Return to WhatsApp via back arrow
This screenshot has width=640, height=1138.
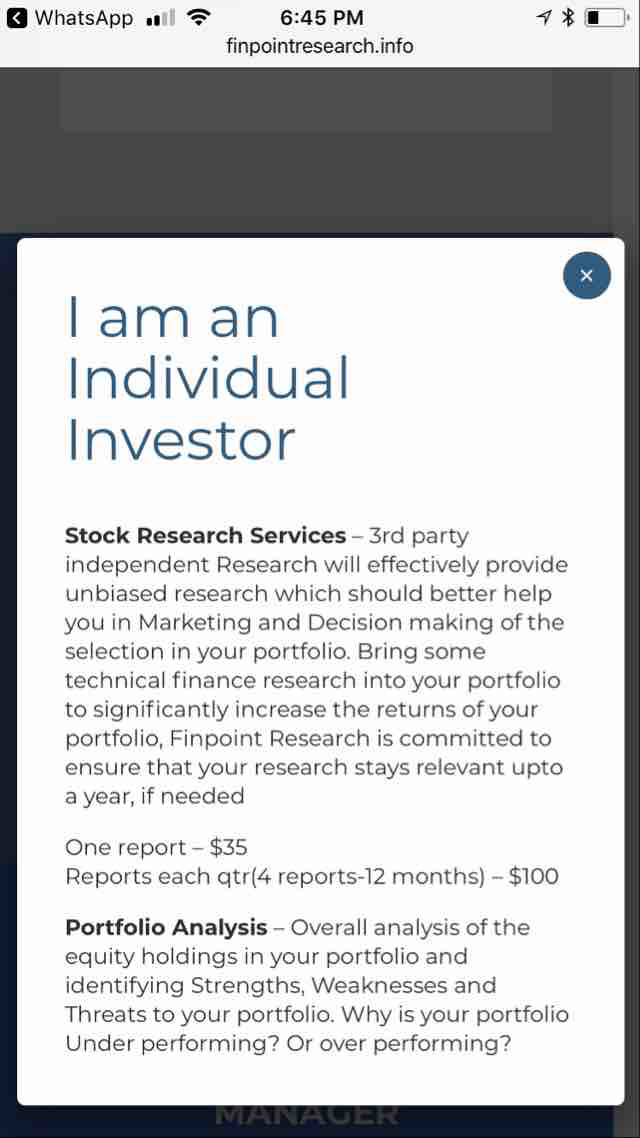(x=17, y=18)
